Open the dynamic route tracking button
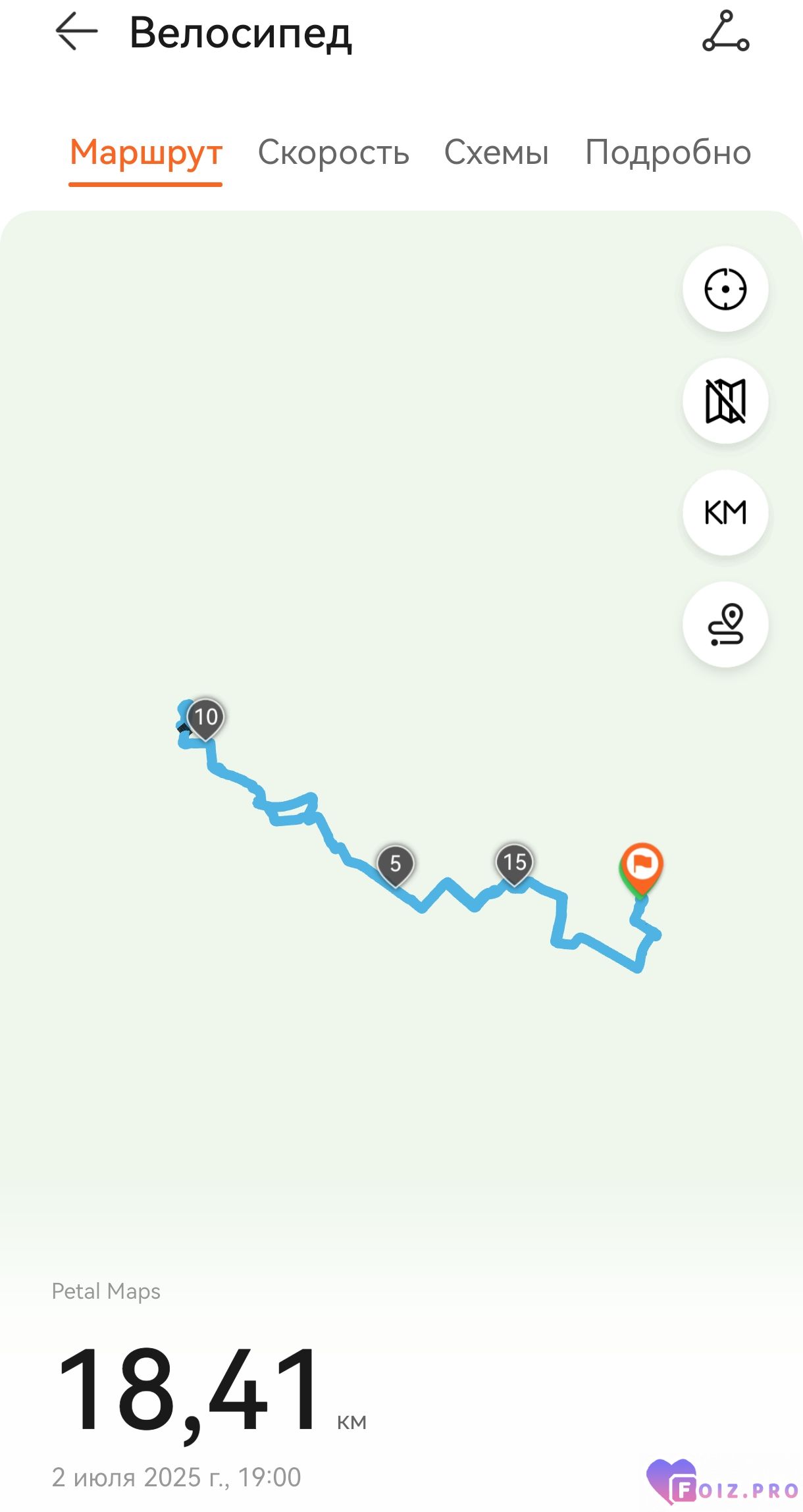803x1512 pixels. coord(725,625)
